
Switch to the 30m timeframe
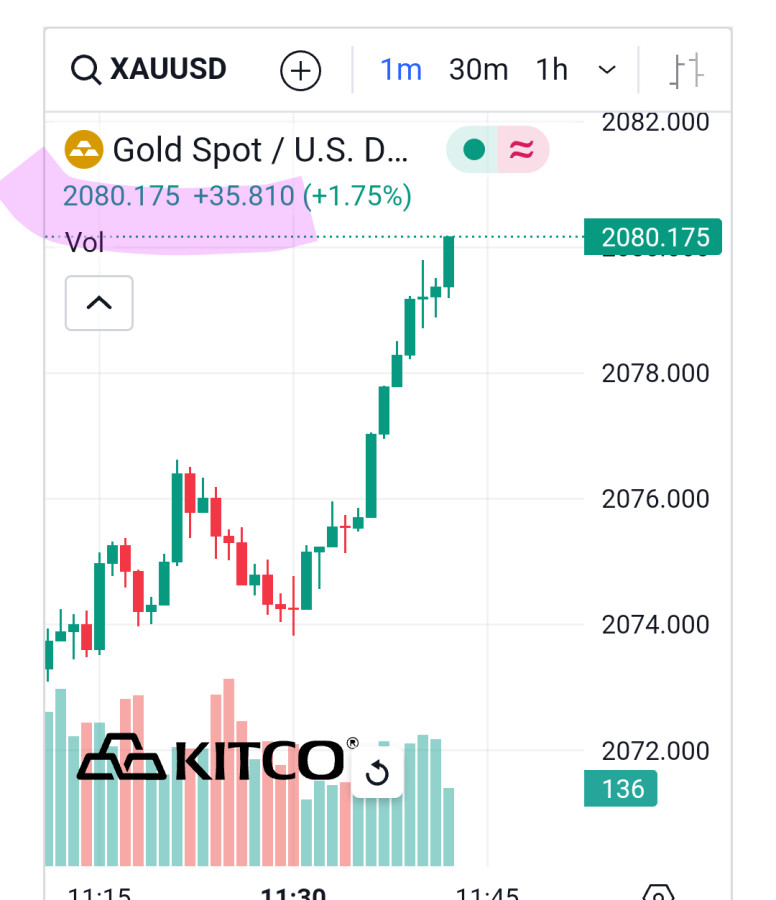point(478,70)
